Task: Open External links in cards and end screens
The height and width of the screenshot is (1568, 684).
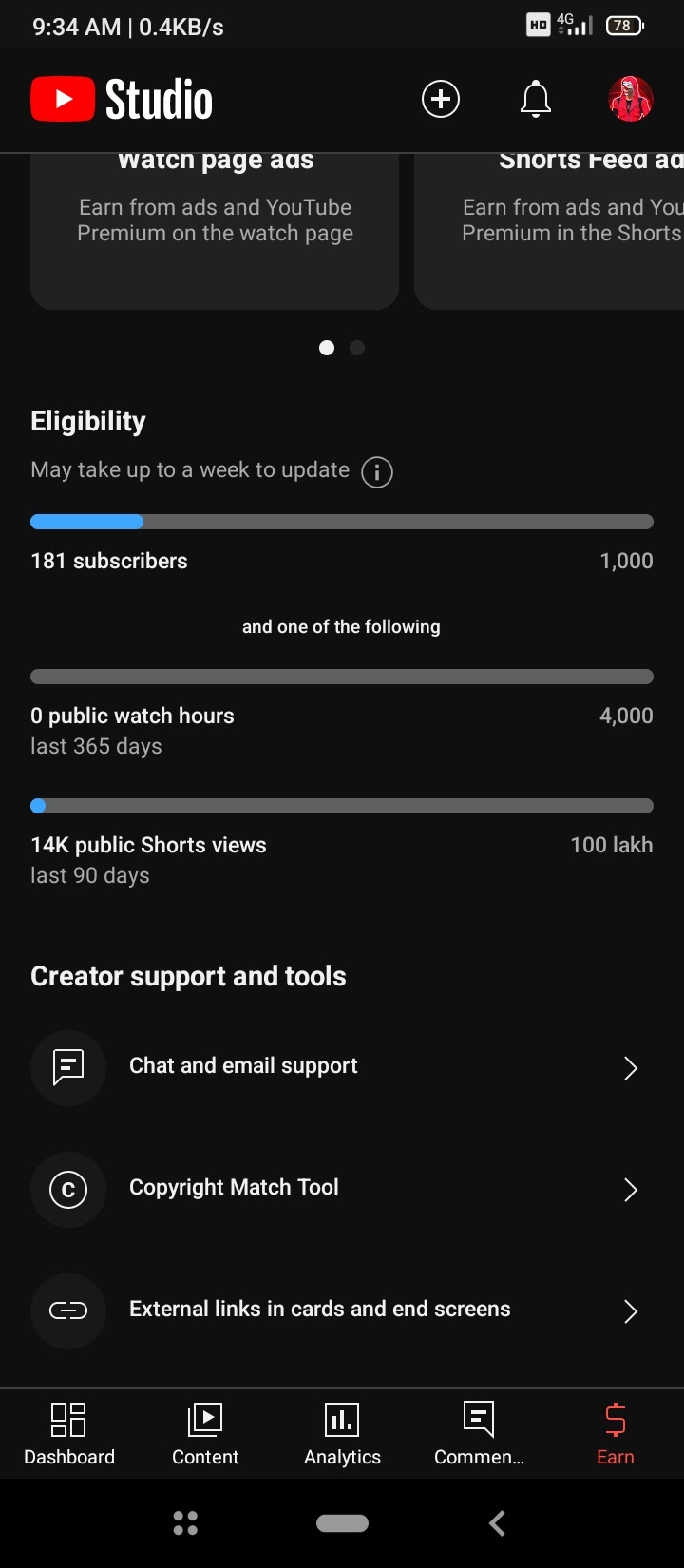Action: 342,1310
